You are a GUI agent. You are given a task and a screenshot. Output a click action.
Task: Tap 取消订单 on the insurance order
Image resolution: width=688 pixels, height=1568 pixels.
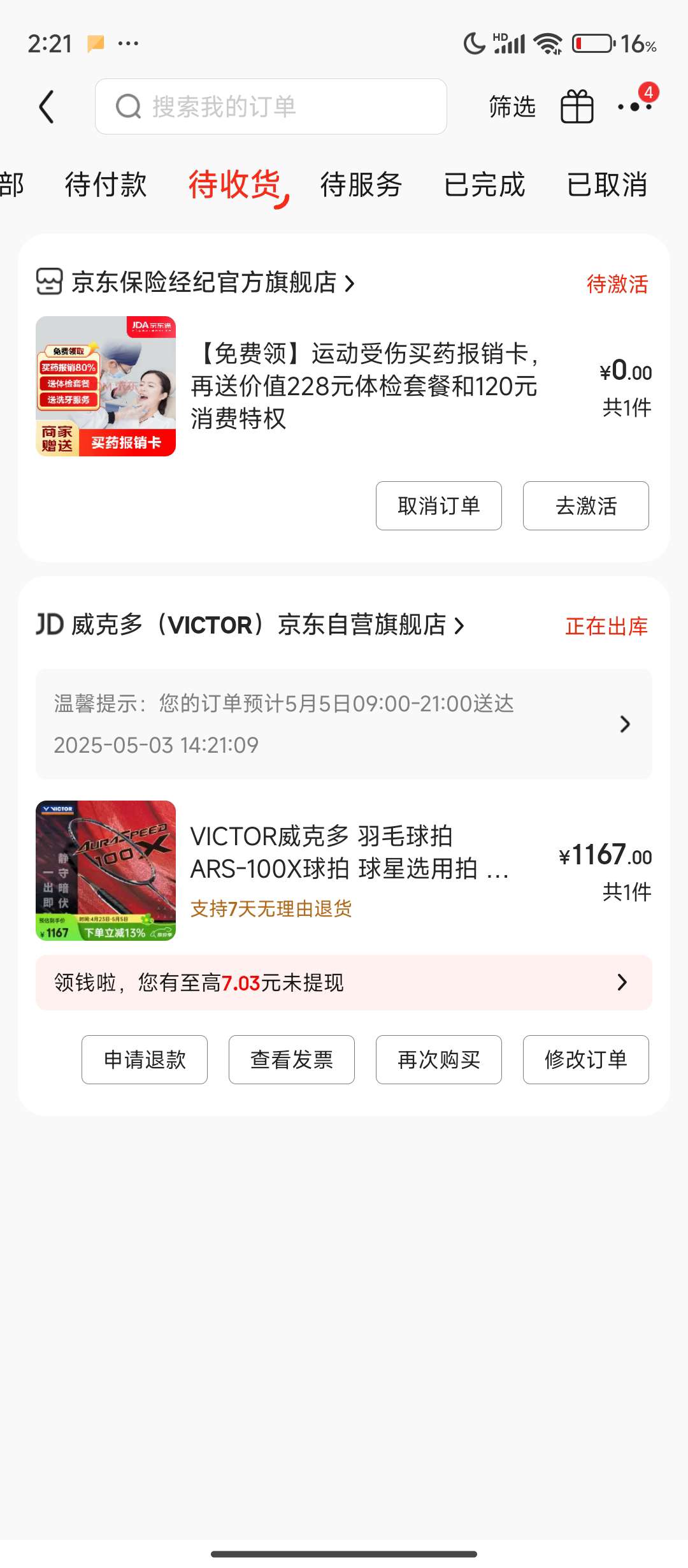pos(438,505)
